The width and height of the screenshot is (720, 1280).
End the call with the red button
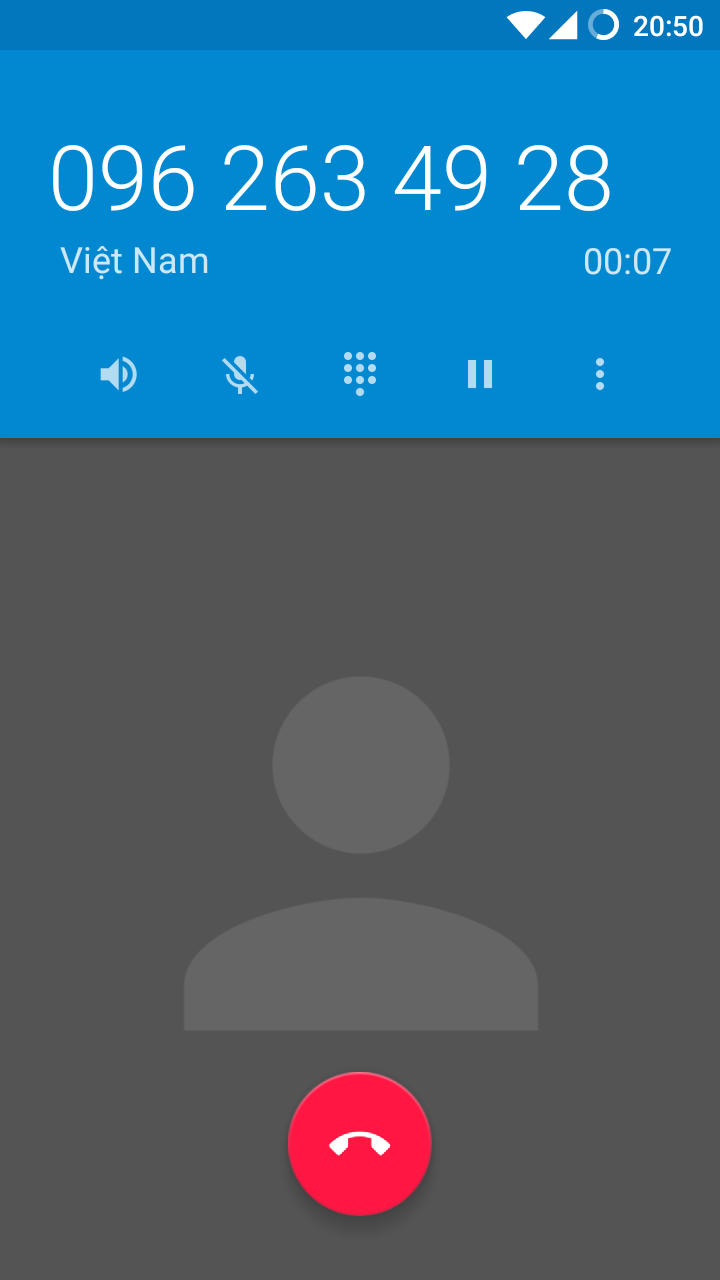click(360, 1144)
